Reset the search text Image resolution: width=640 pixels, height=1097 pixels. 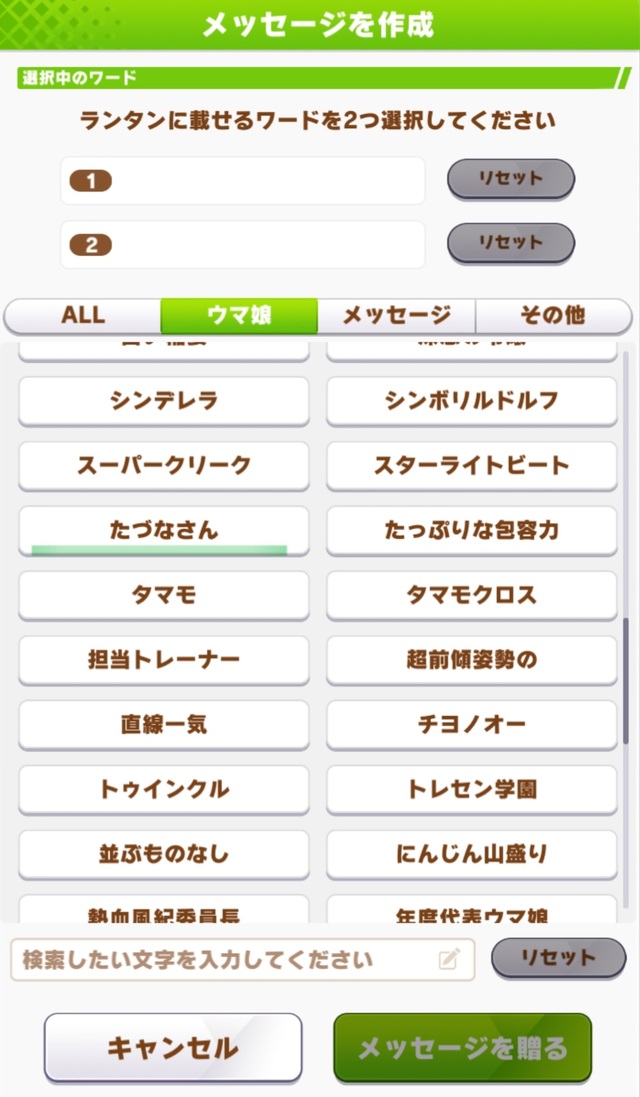click(558, 958)
